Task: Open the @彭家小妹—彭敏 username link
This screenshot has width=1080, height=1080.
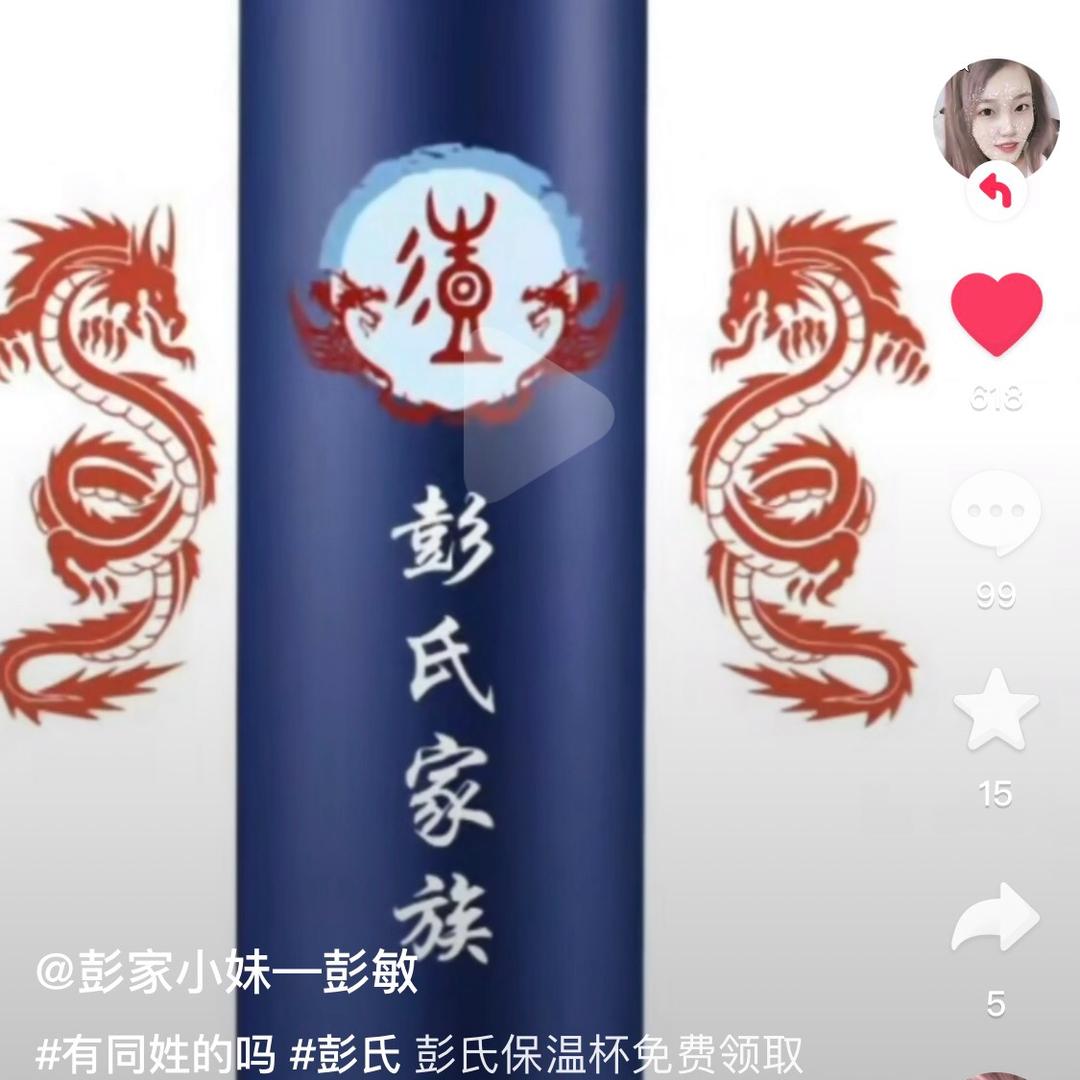Action: pos(227,973)
